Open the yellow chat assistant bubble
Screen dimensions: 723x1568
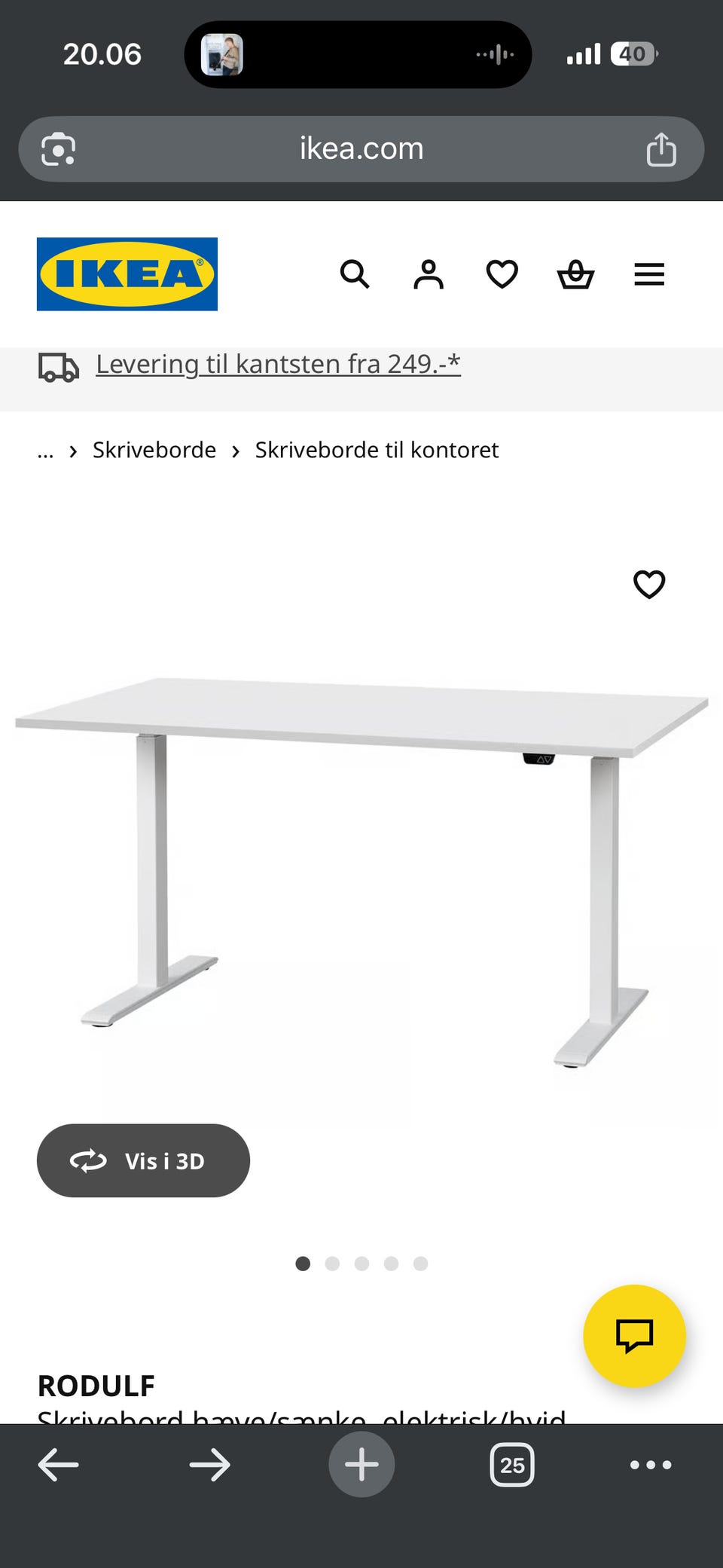pos(635,1335)
